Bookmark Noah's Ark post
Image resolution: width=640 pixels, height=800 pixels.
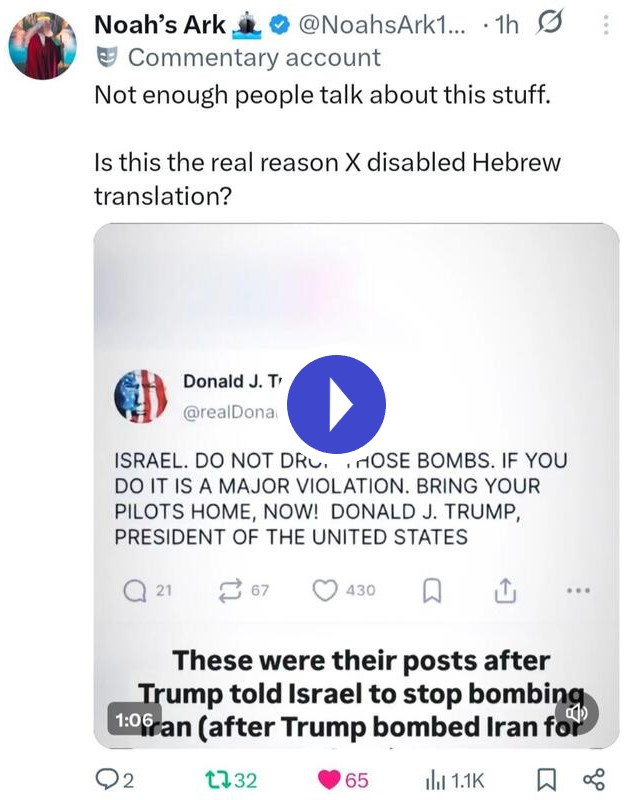[x=546, y=780]
